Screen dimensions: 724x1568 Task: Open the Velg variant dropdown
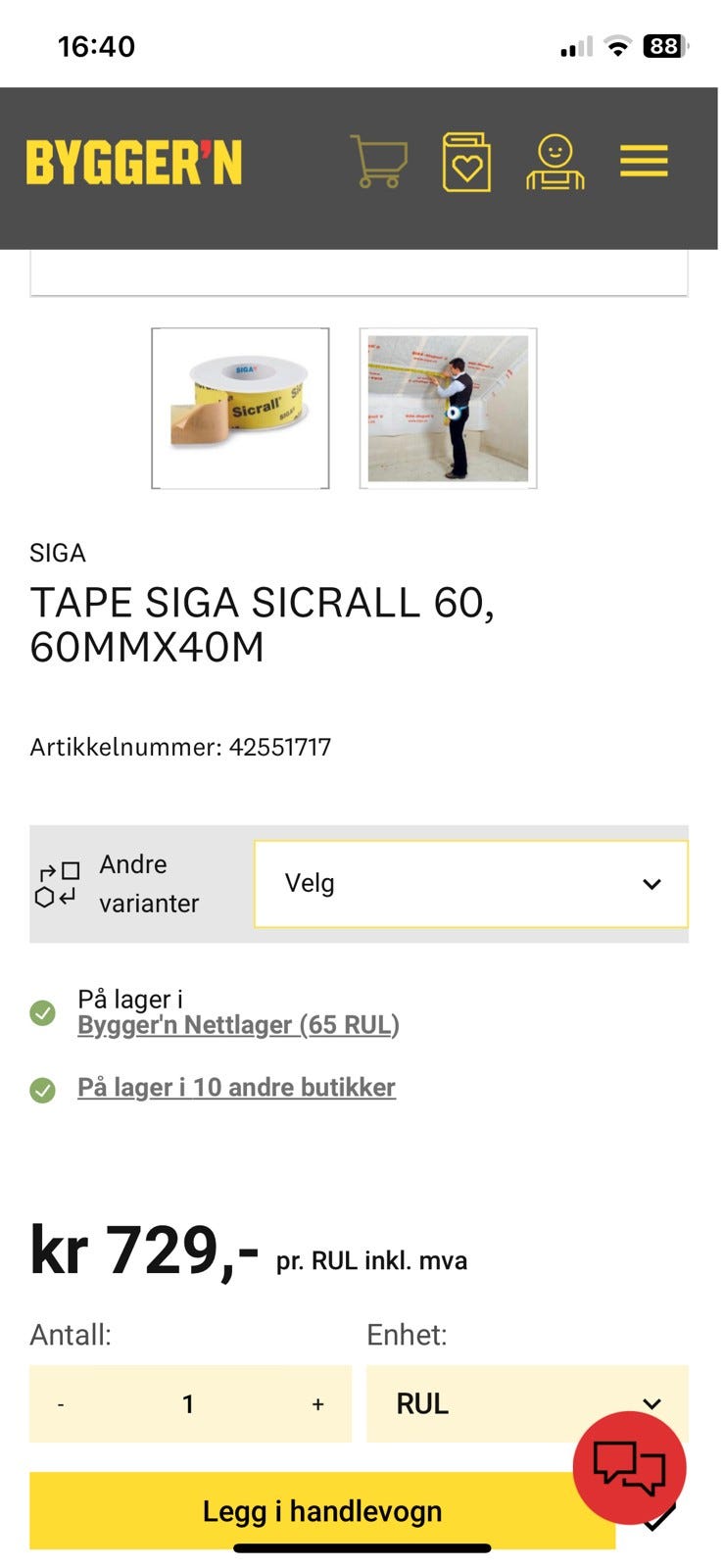tap(470, 883)
